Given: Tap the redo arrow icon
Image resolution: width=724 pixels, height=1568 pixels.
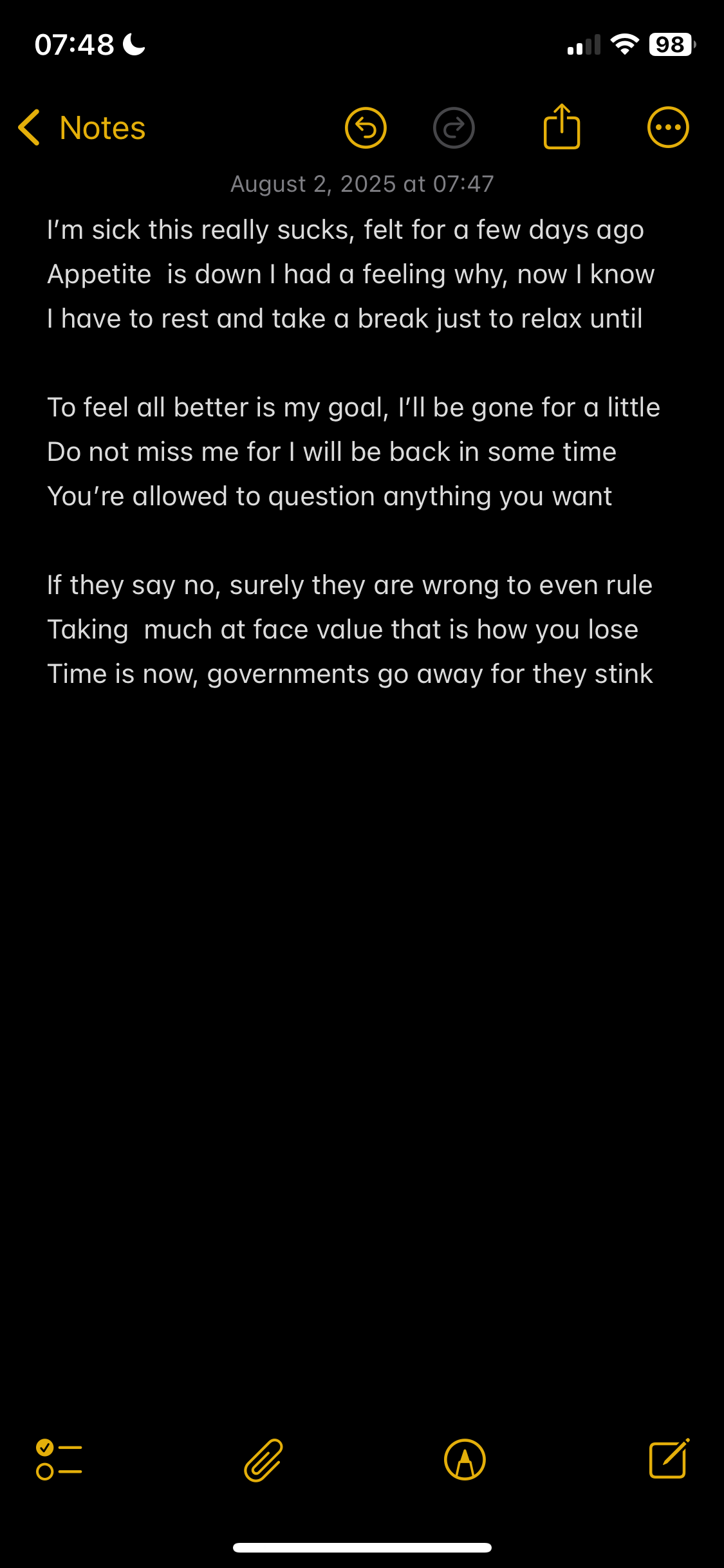Looking at the screenshot, I should point(454,127).
